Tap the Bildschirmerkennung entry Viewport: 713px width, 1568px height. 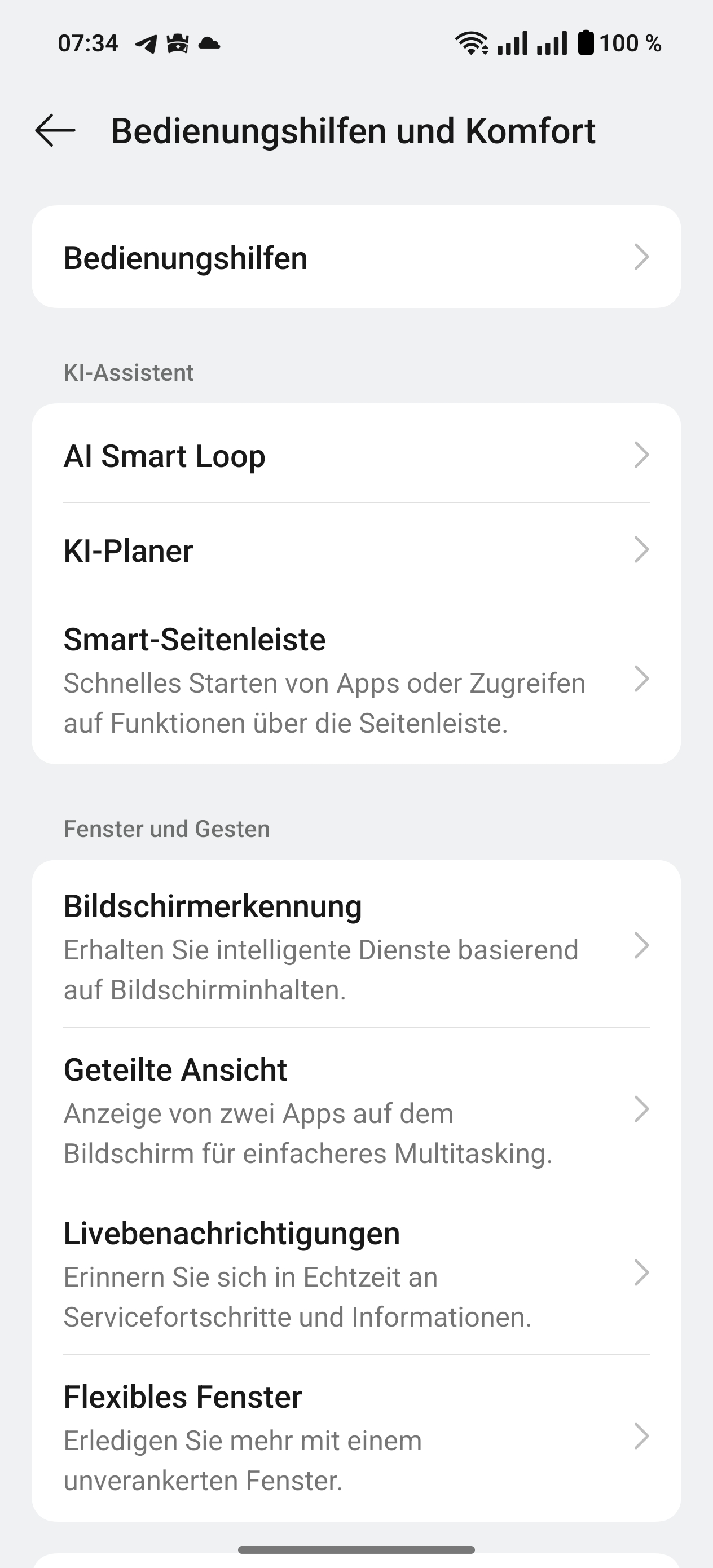pyautogui.click(x=356, y=946)
